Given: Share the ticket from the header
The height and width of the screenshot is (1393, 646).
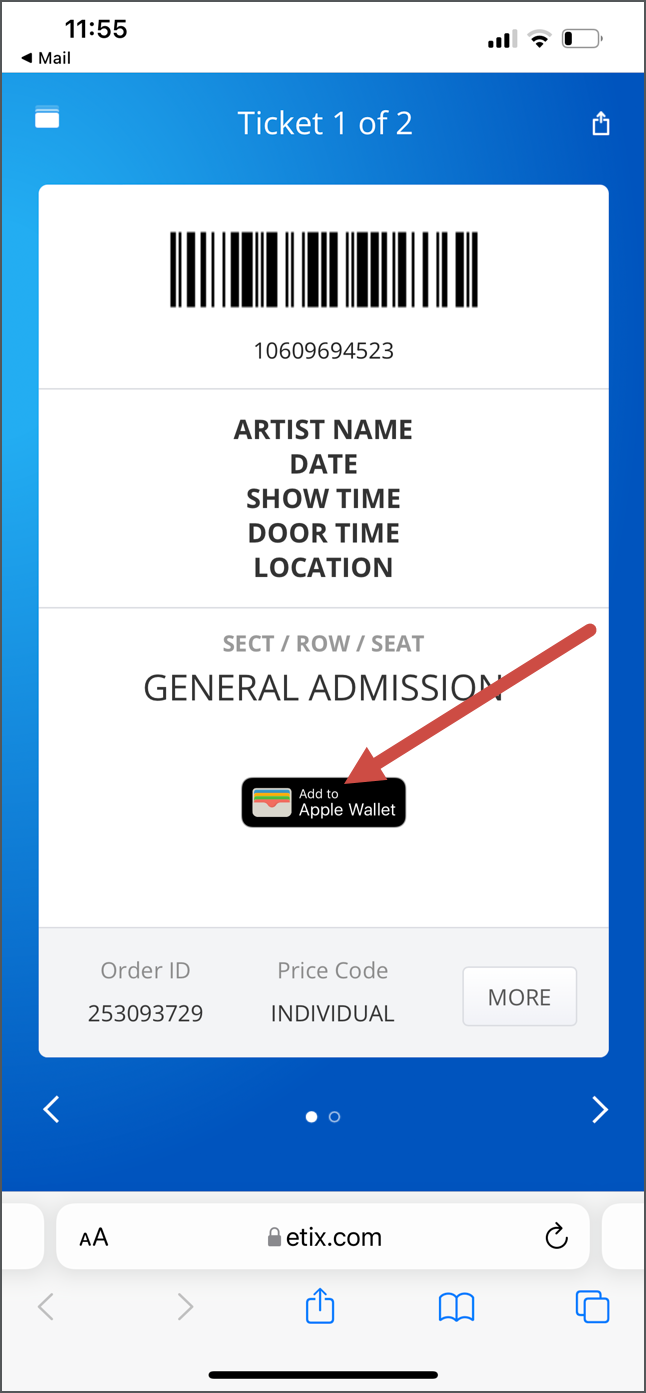Looking at the screenshot, I should pyautogui.click(x=600, y=123).
